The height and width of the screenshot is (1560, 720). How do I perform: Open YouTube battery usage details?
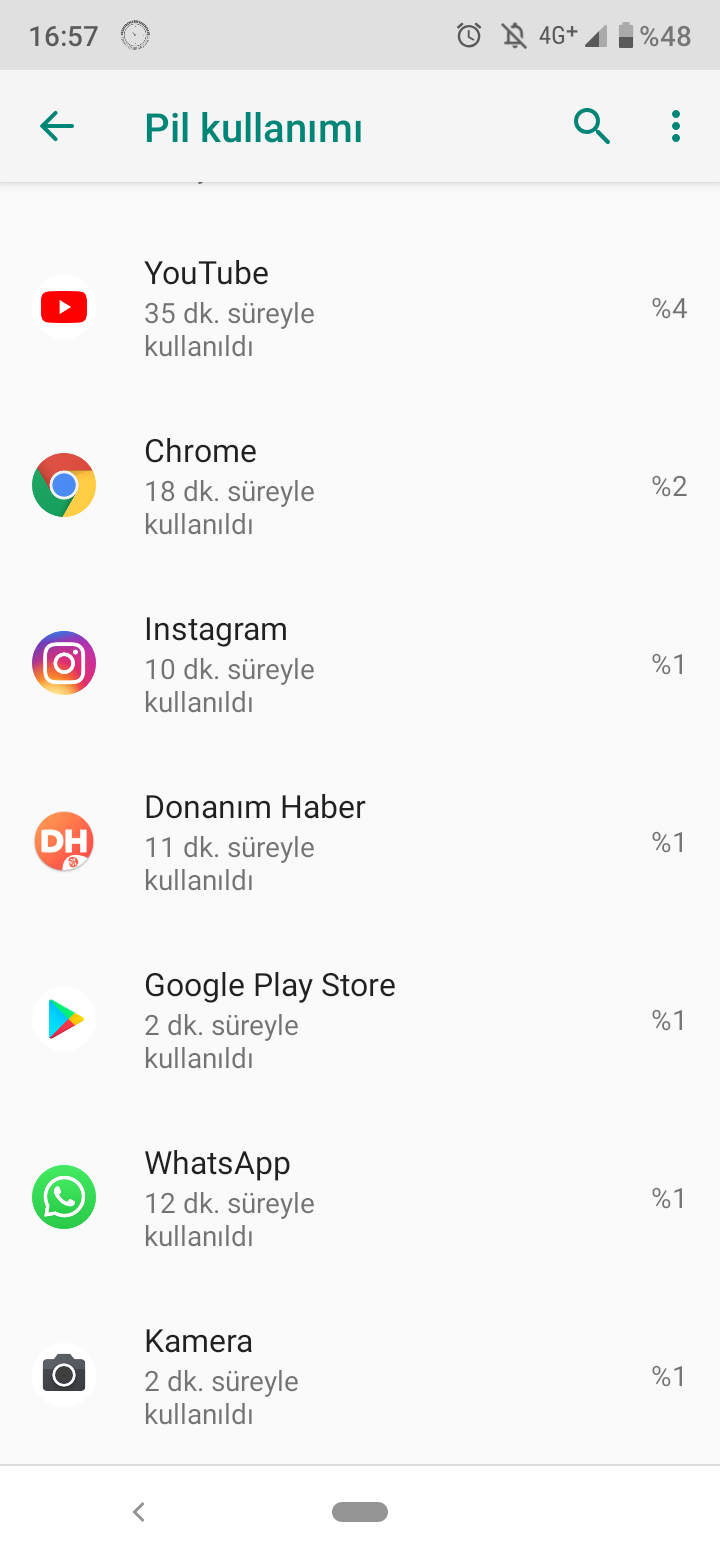(x=360, y=307)
